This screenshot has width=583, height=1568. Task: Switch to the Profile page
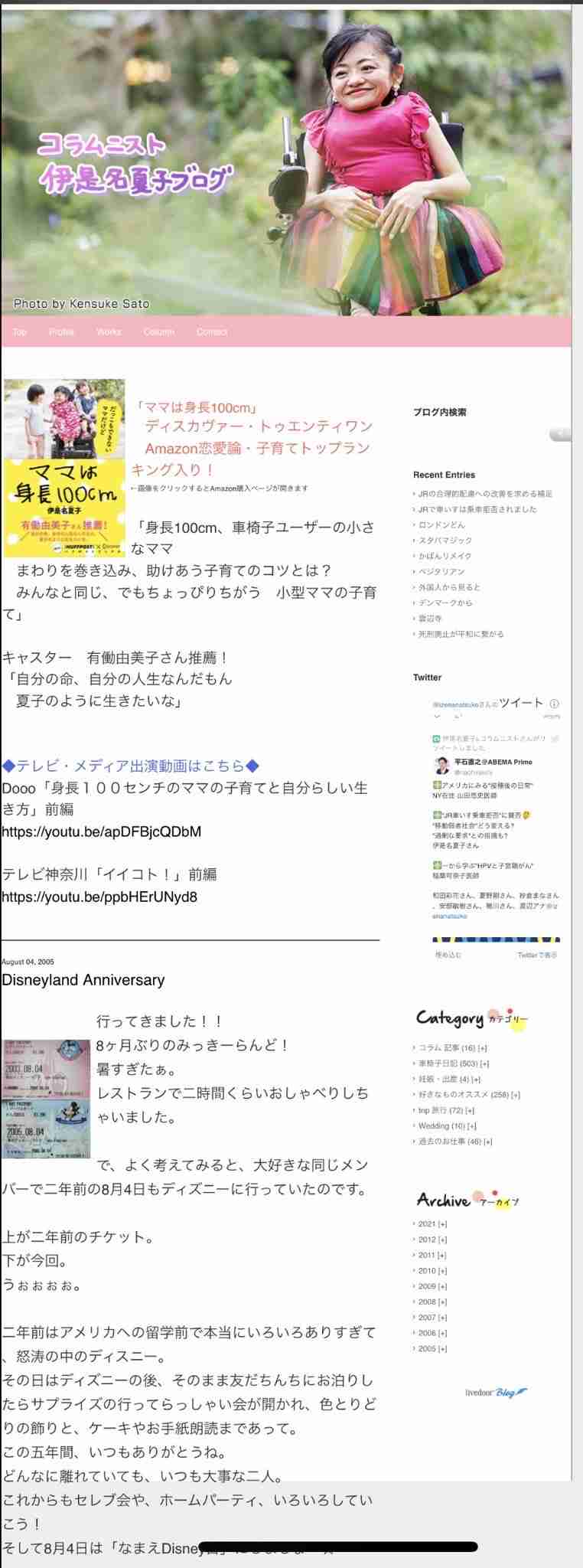[x=61, y=332]
